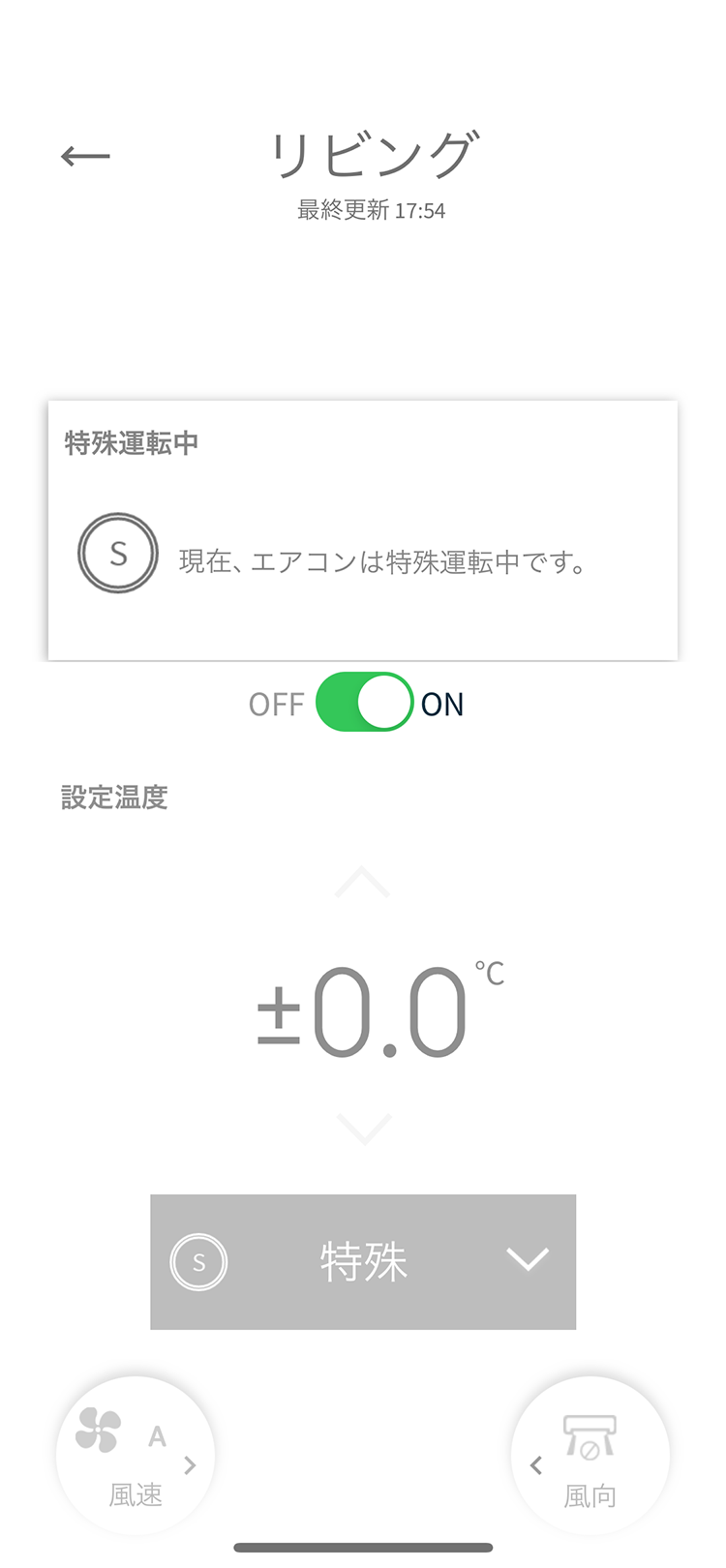
Task: Open the 特殊 operation mode dropdown
Action: (x=363, y=1261)
